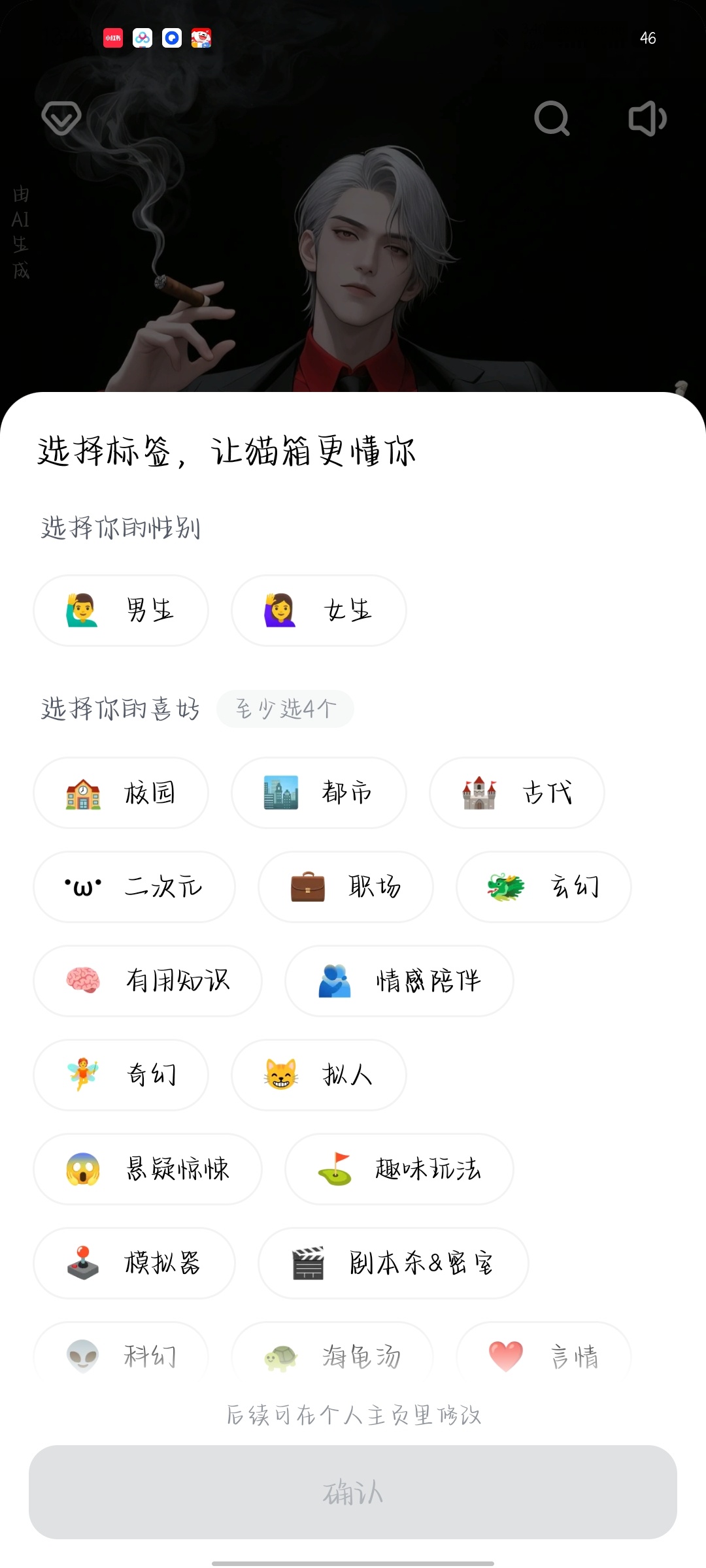This screenshot has width=706, height=1568.
Task: Choose the 悬疑惊悚 tag
Action: (x=148, y=1169)
